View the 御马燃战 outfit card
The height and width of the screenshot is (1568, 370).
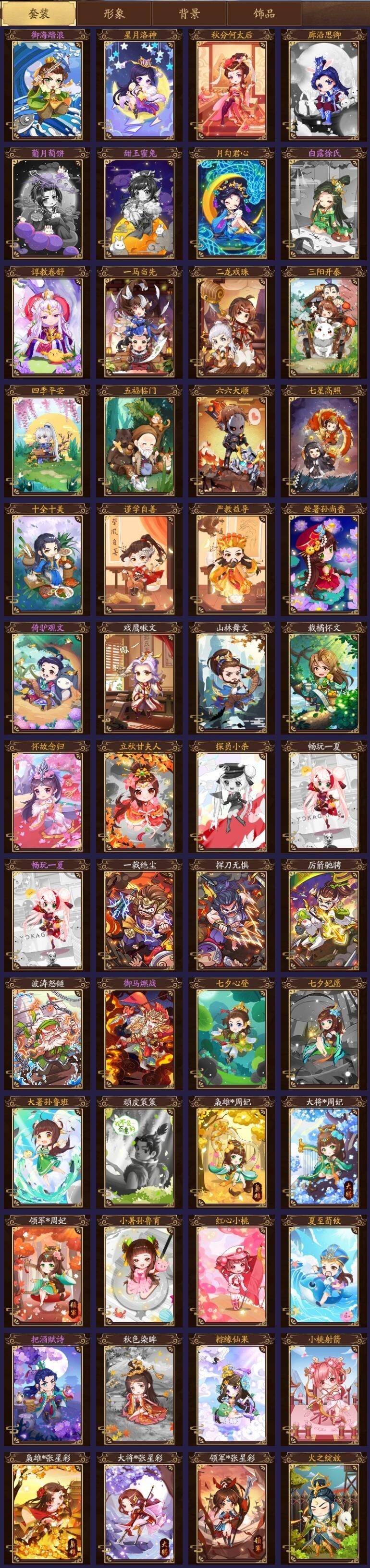139,1035
